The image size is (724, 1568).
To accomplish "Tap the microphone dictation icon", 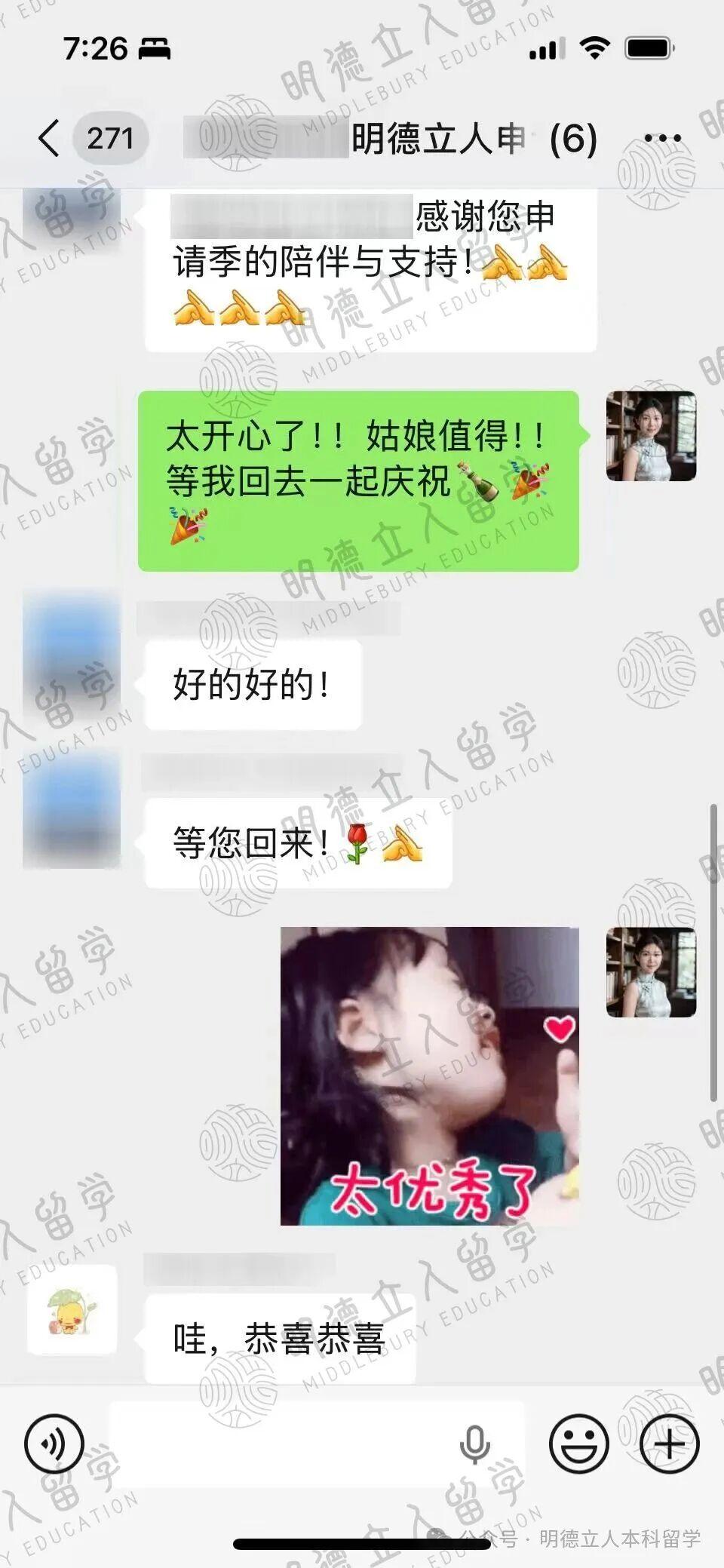I will click(474, 1444).
